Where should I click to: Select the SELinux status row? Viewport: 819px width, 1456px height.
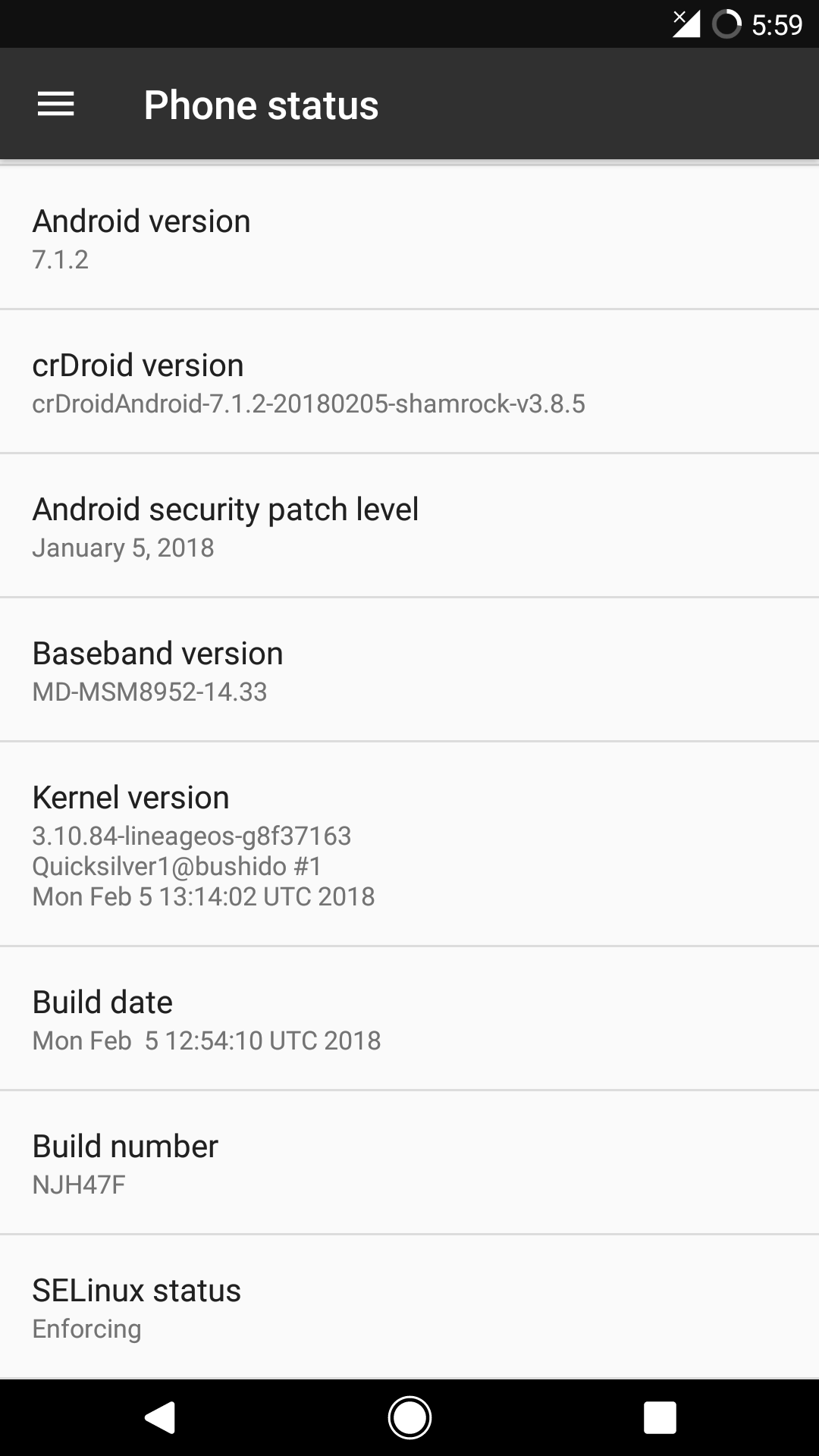tap(409, 1307)
